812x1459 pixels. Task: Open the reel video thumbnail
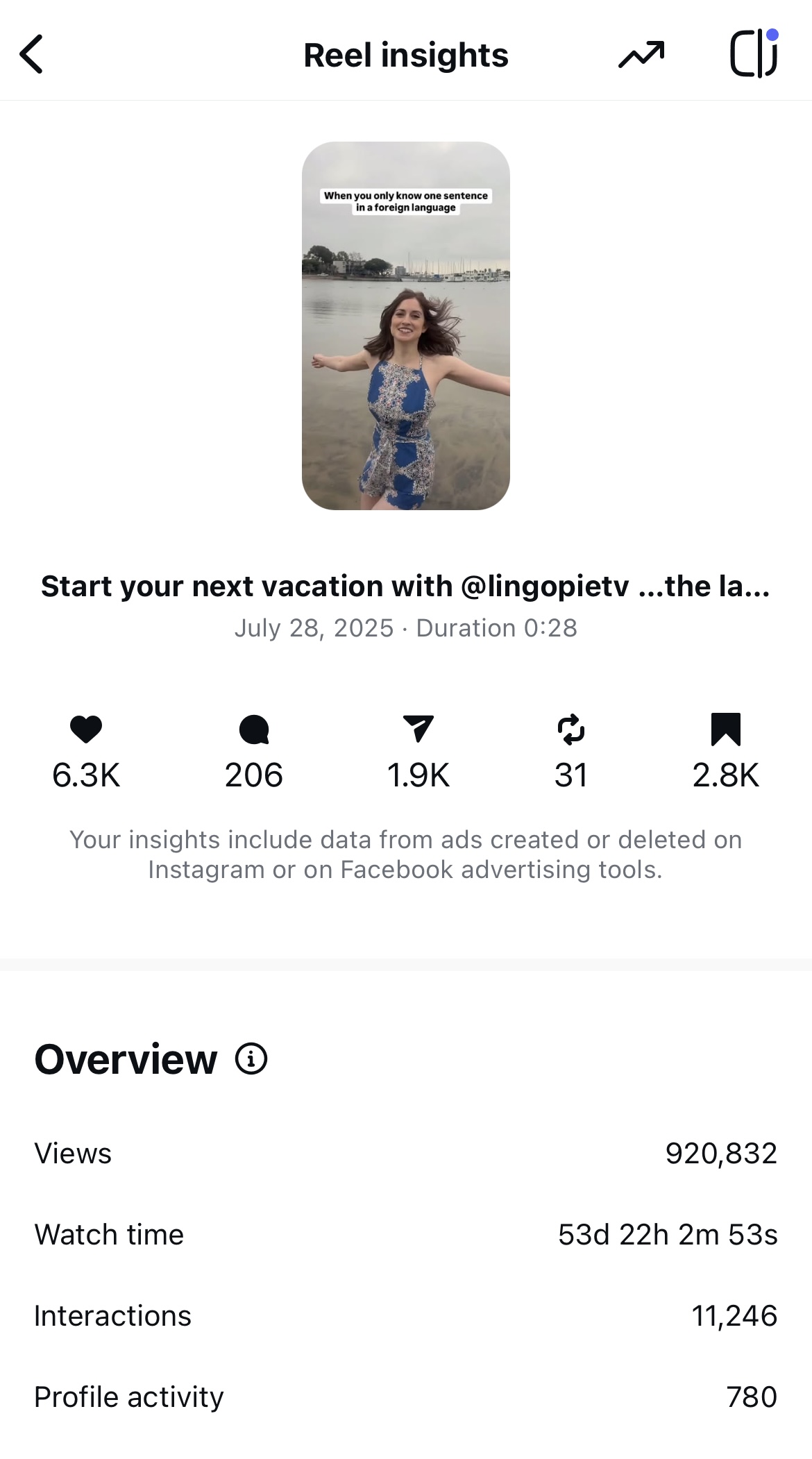click(x=406, y=326)
